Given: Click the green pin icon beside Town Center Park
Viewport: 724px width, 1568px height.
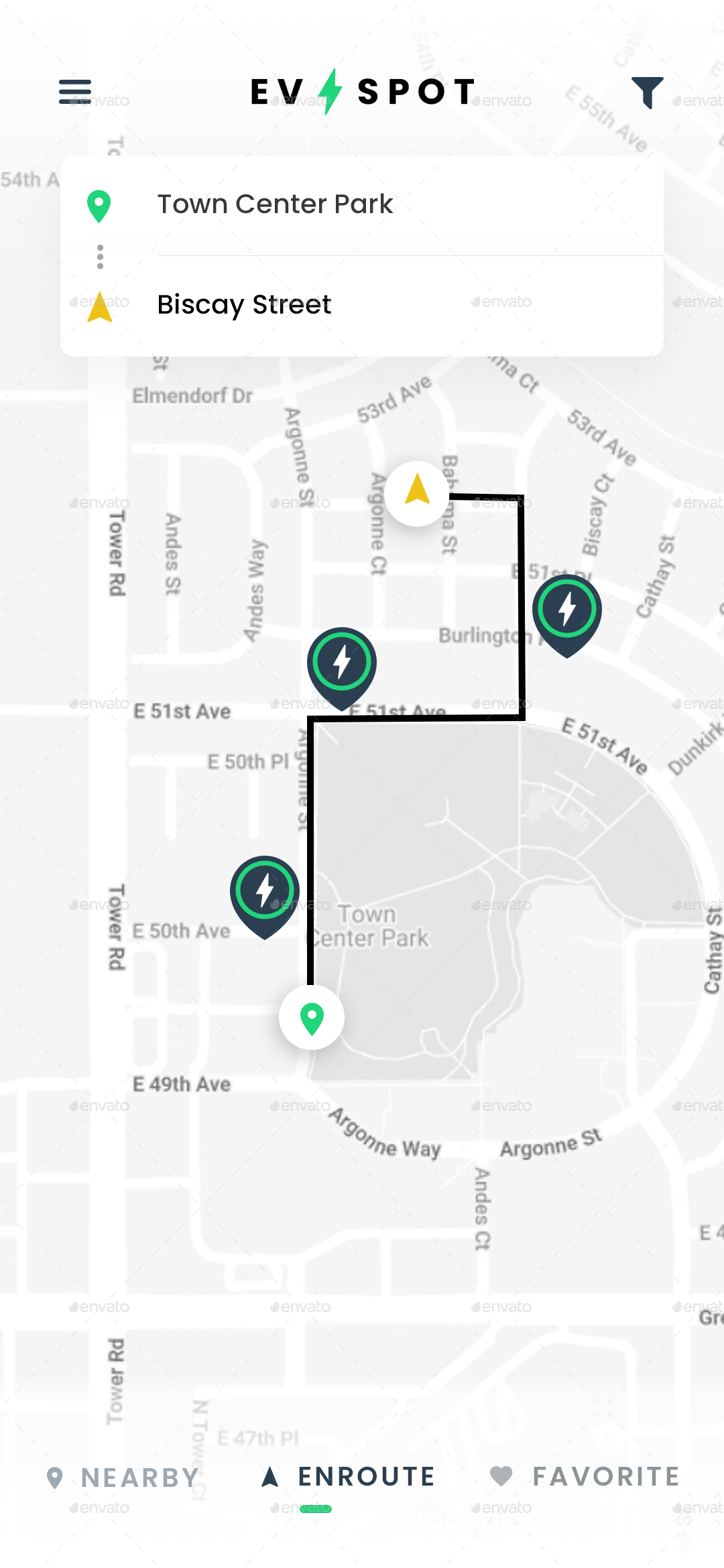Looking at the screenshot, I should point(99,203).
